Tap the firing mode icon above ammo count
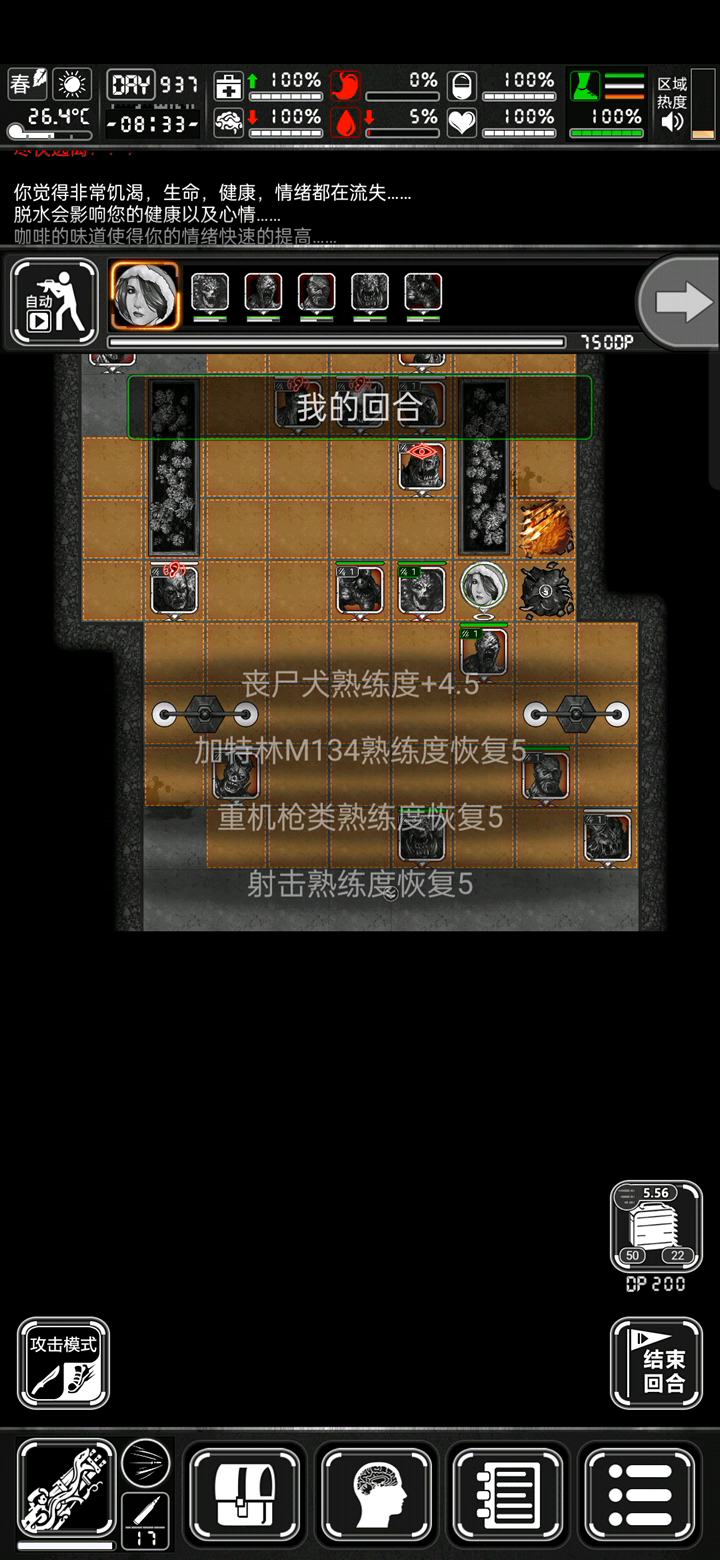 click(146, 1463)
